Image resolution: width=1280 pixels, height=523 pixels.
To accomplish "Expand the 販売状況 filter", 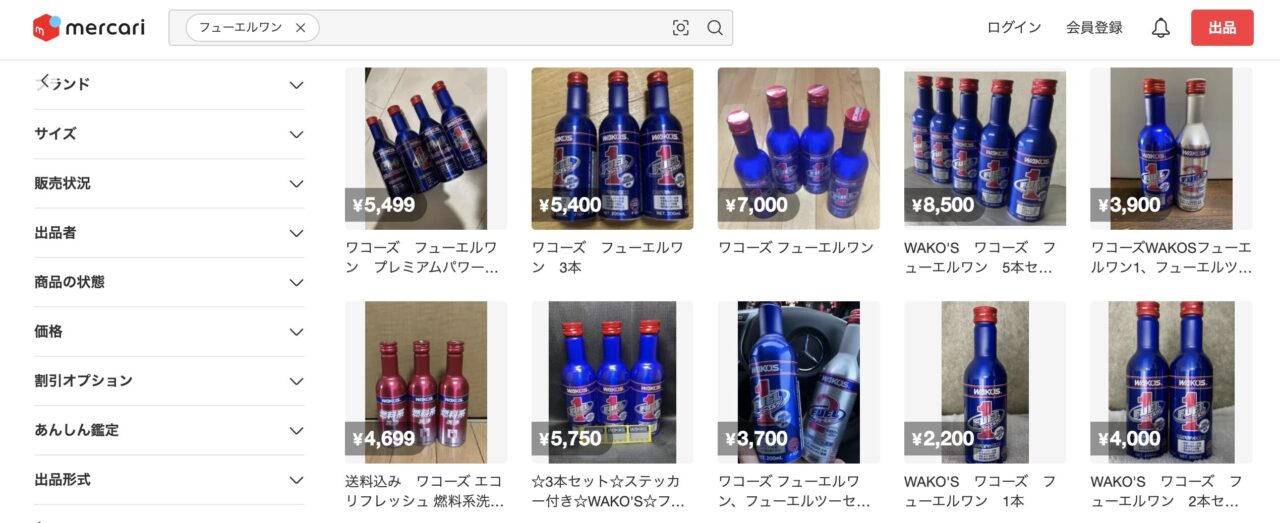I will (169, 183).
